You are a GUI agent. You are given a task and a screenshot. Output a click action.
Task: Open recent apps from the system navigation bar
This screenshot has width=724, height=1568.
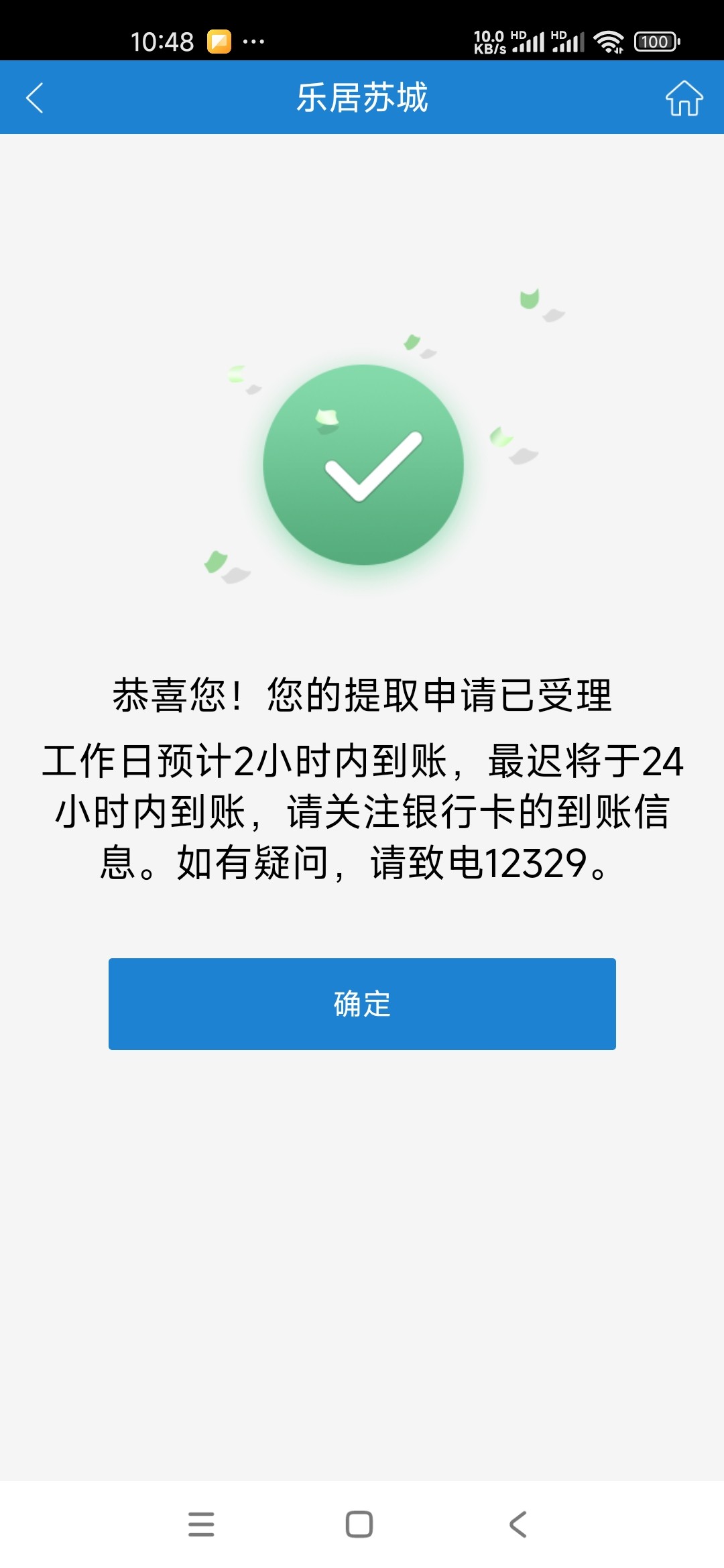click(201, 1524)
